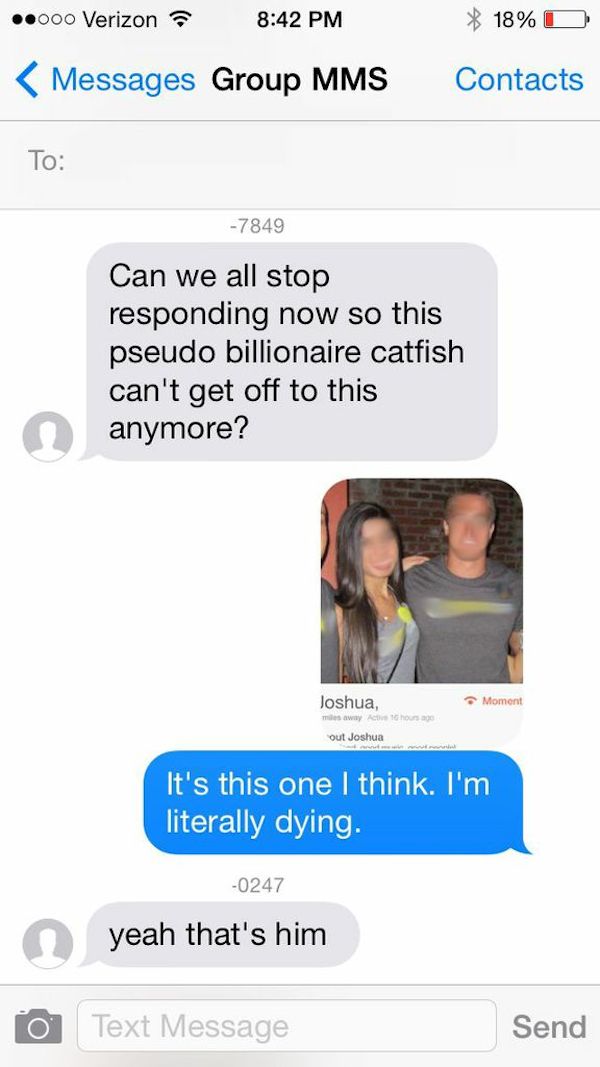Tap the Send button
600x1067 pixels.
click(x=549, y=1026)
